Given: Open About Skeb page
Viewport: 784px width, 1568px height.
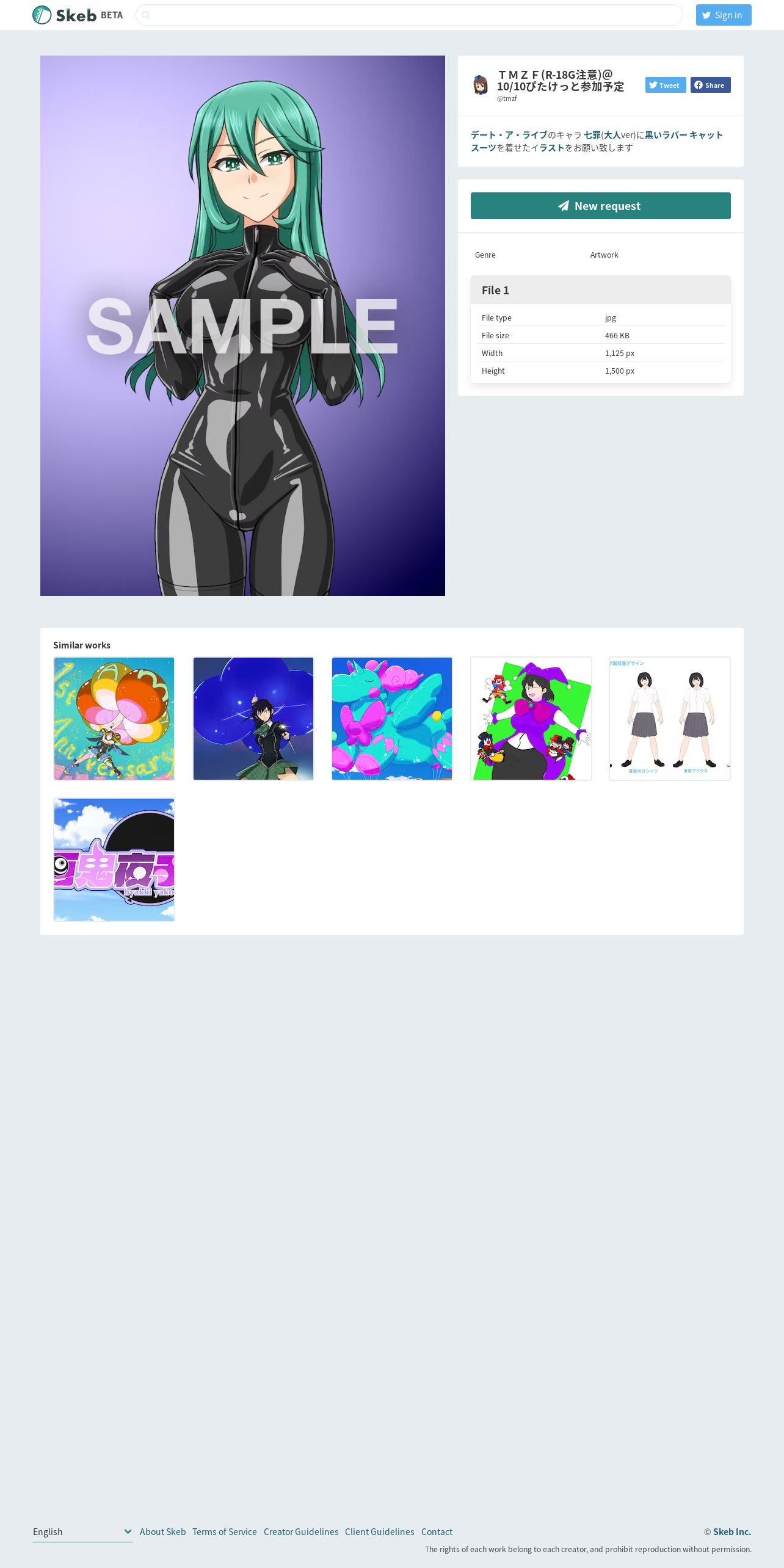Looking at the screenshot, I should (162, 1531).
